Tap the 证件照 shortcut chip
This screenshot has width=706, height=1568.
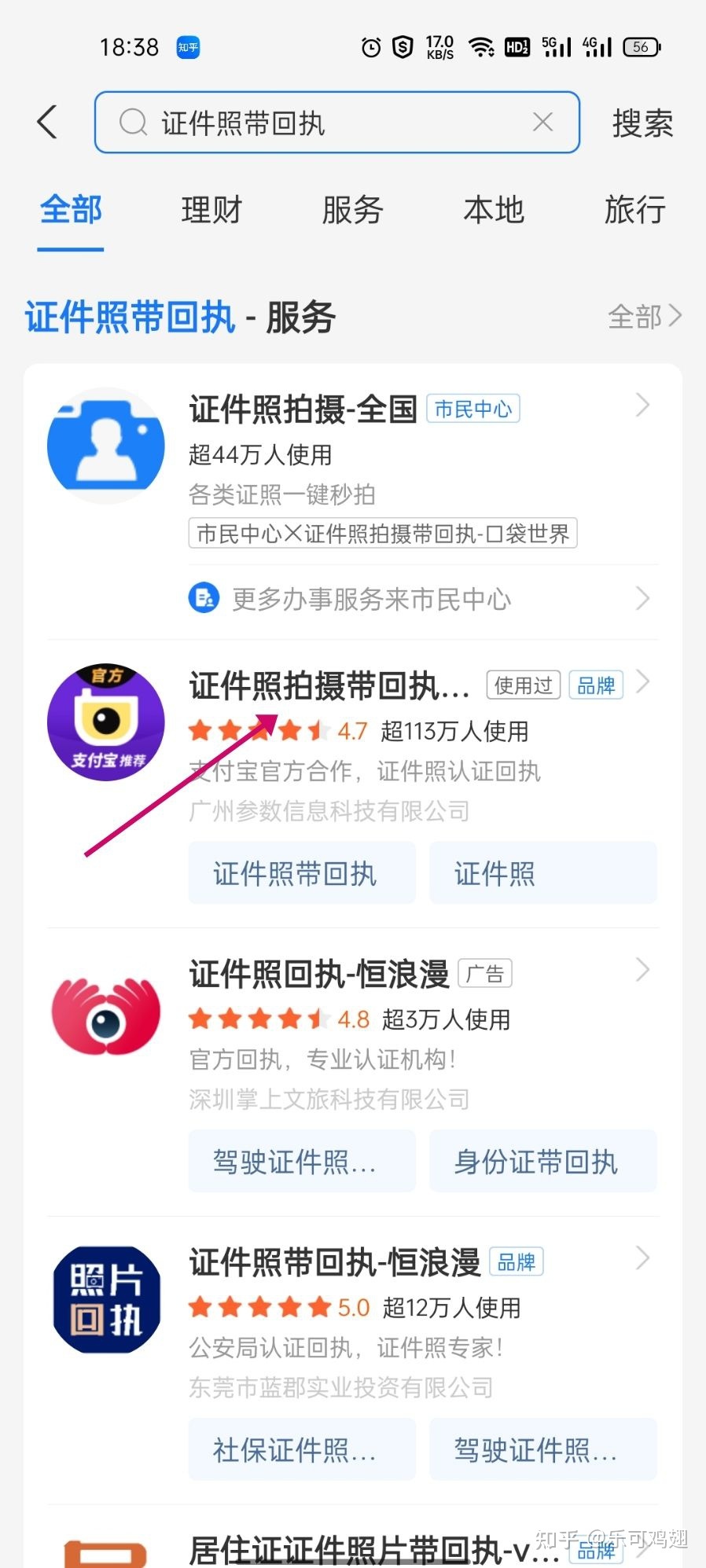pos(542,873)
